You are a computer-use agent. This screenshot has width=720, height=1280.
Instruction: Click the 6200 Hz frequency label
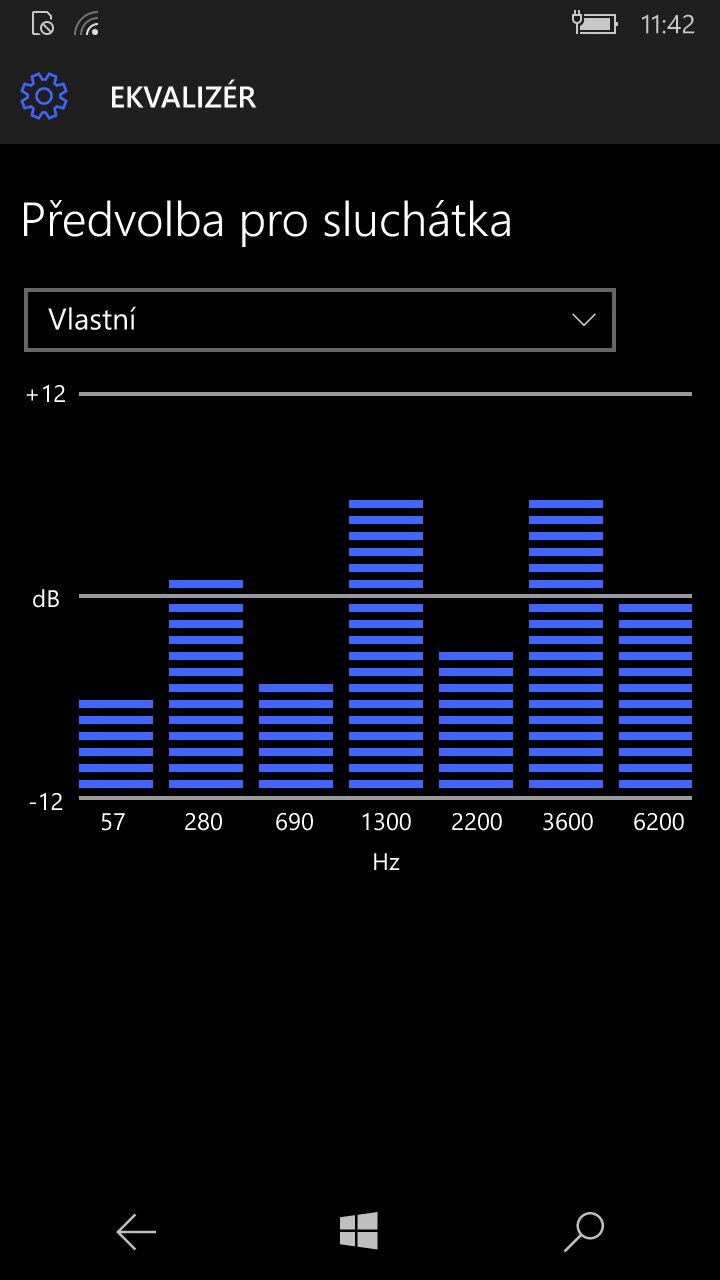click(x=657, y=821)
